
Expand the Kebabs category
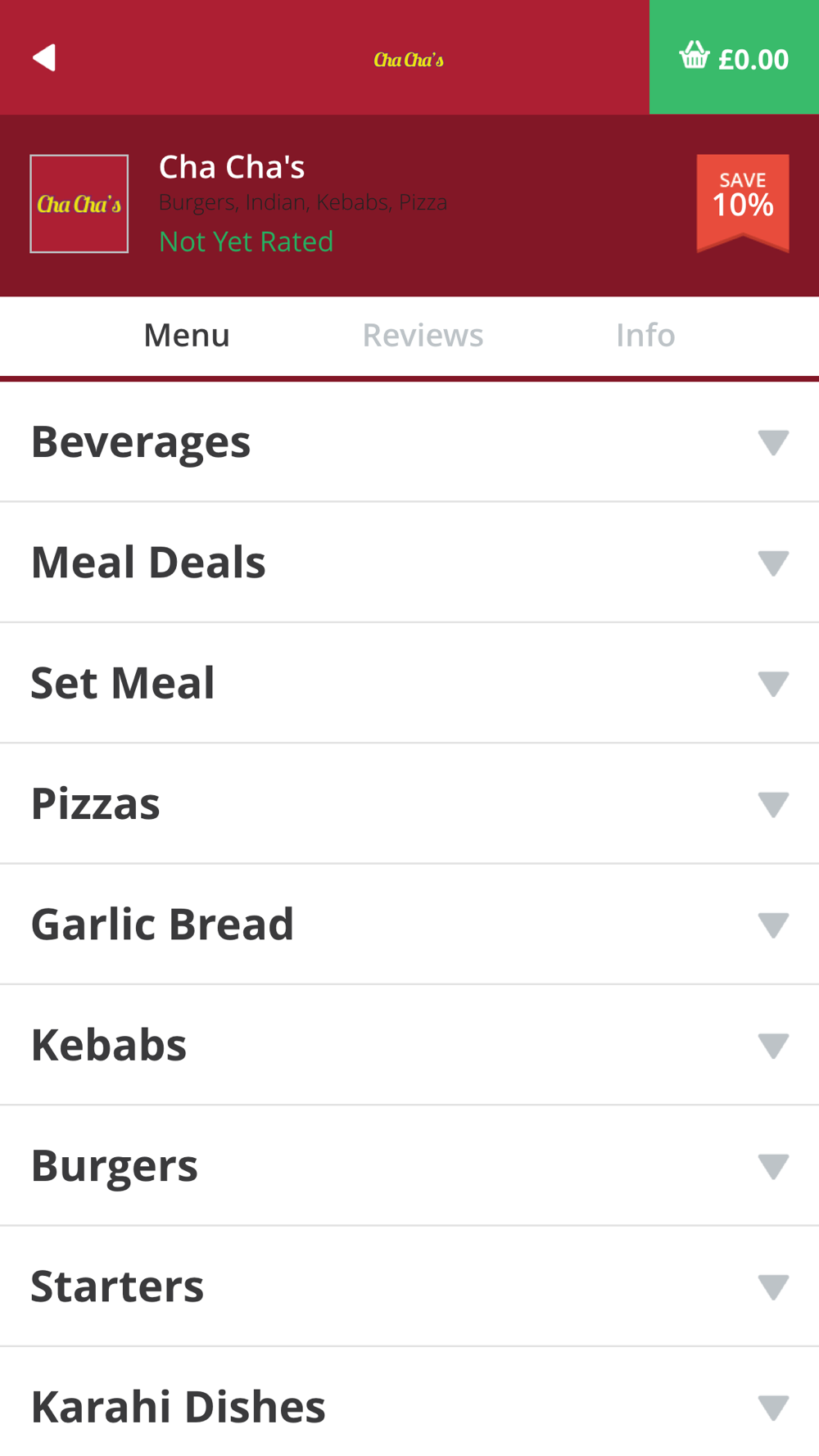(x=409, y=1045)
